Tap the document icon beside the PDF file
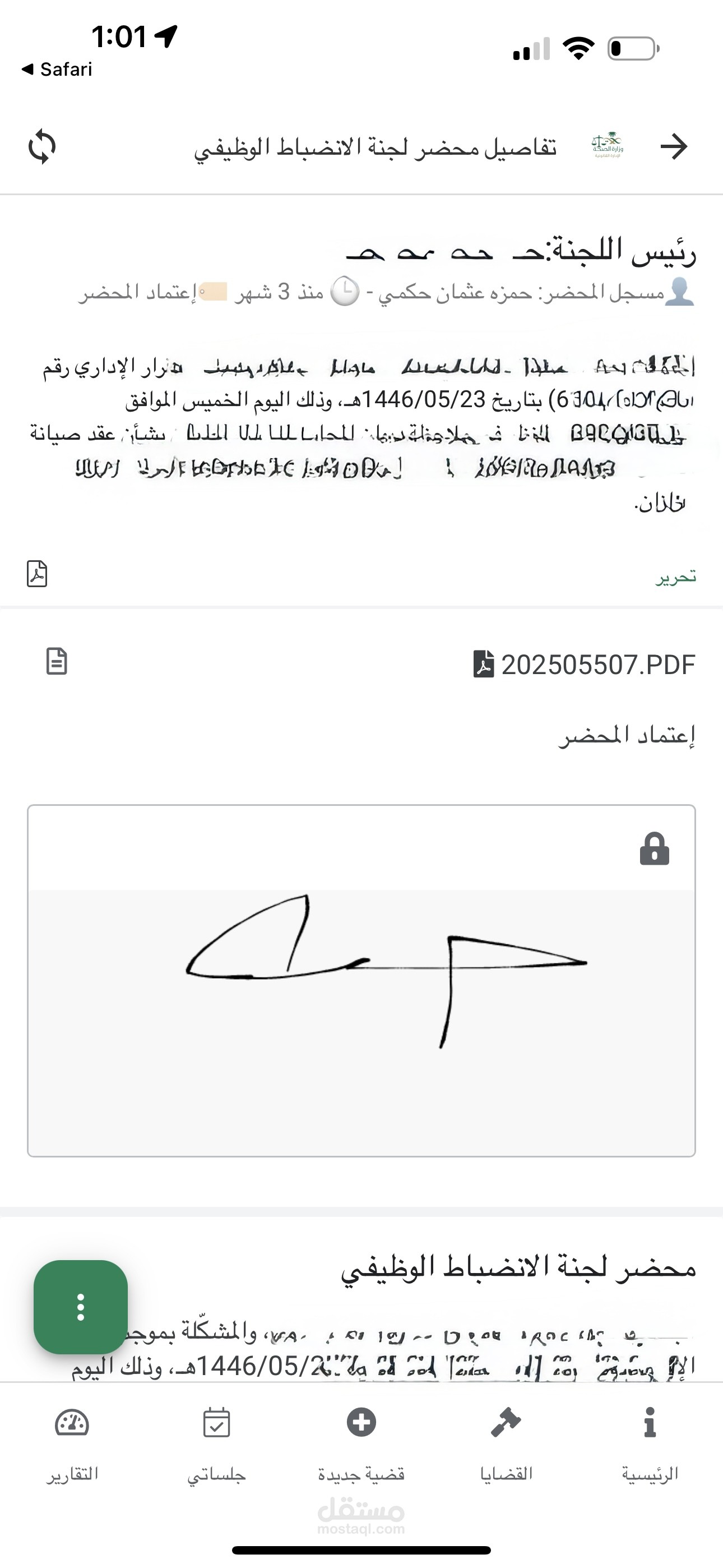Screen dimensions: 723x1568 pyautogui.click(x=57, y=661)
